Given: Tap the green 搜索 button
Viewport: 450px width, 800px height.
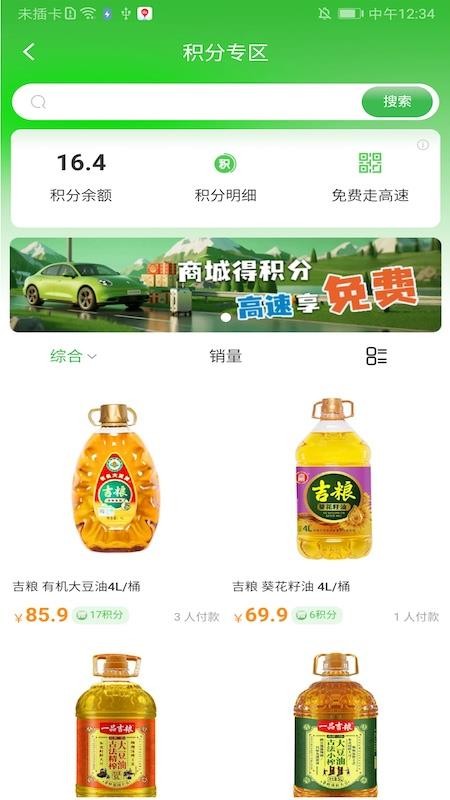Looking at the screenshot, I should click(397, 102).
